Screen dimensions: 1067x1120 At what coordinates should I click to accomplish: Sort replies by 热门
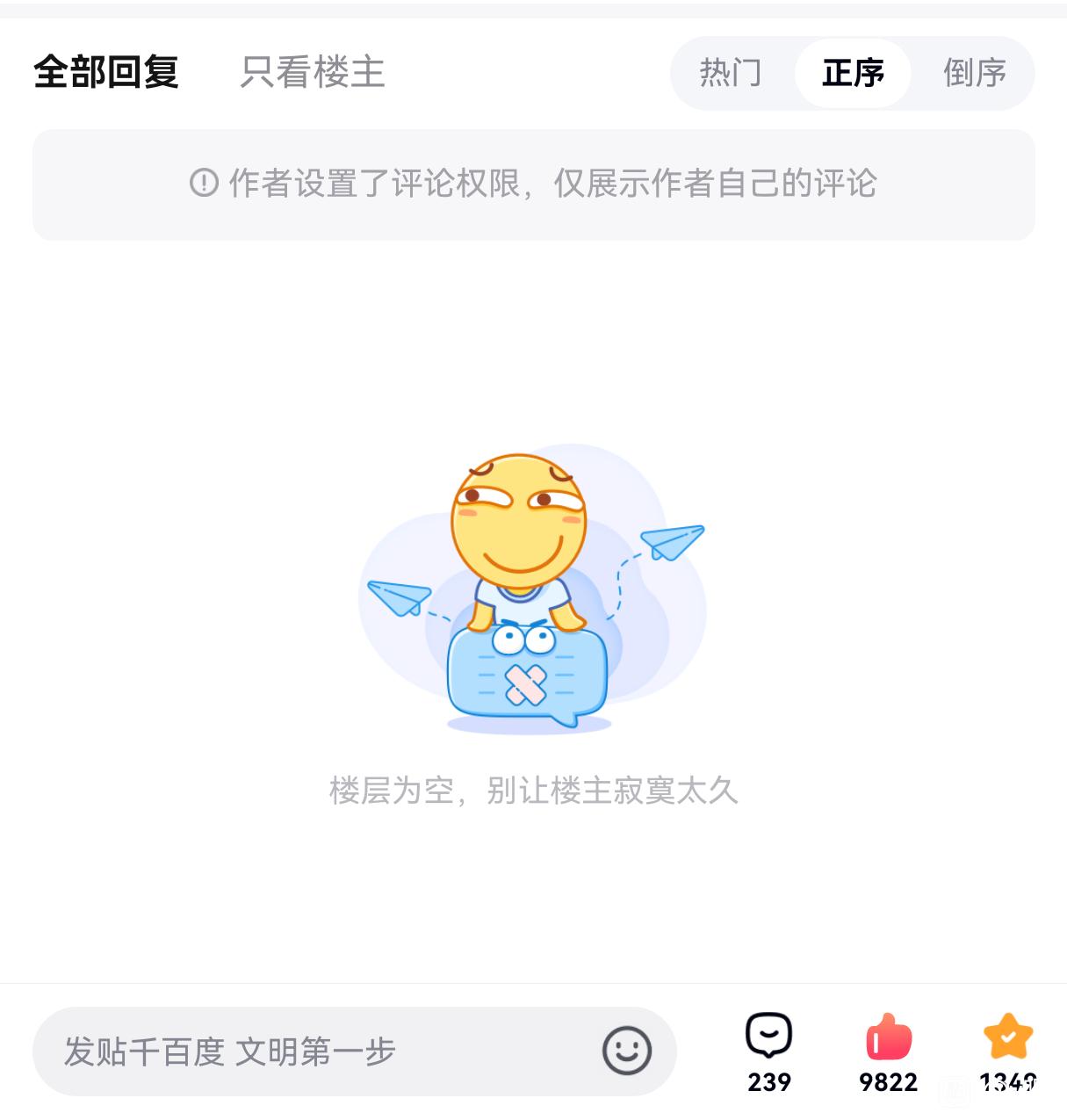coord(730,73)
